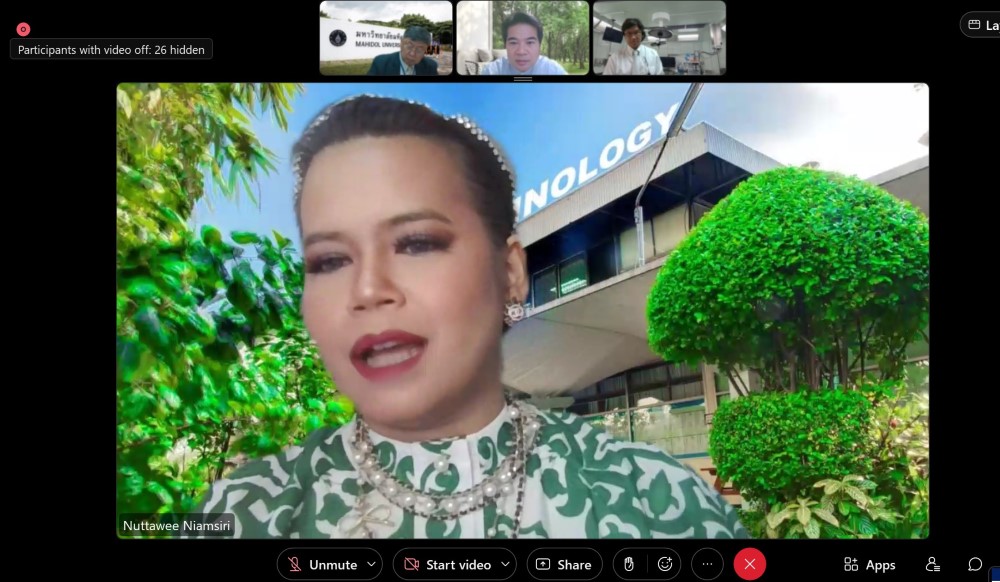
Task: Leave the meeting with the red button
Action: pyautogui.click(x=750, y=564)
